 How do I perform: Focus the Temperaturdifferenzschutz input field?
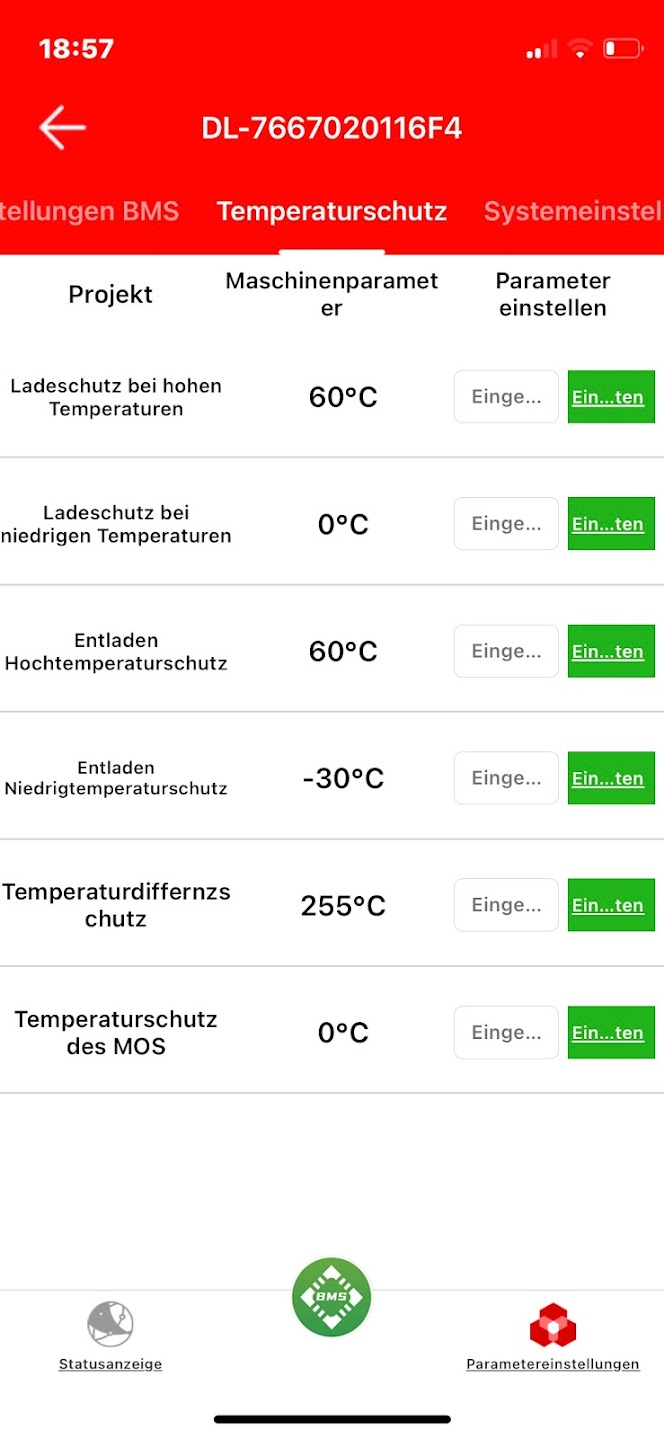coord(506,905)
